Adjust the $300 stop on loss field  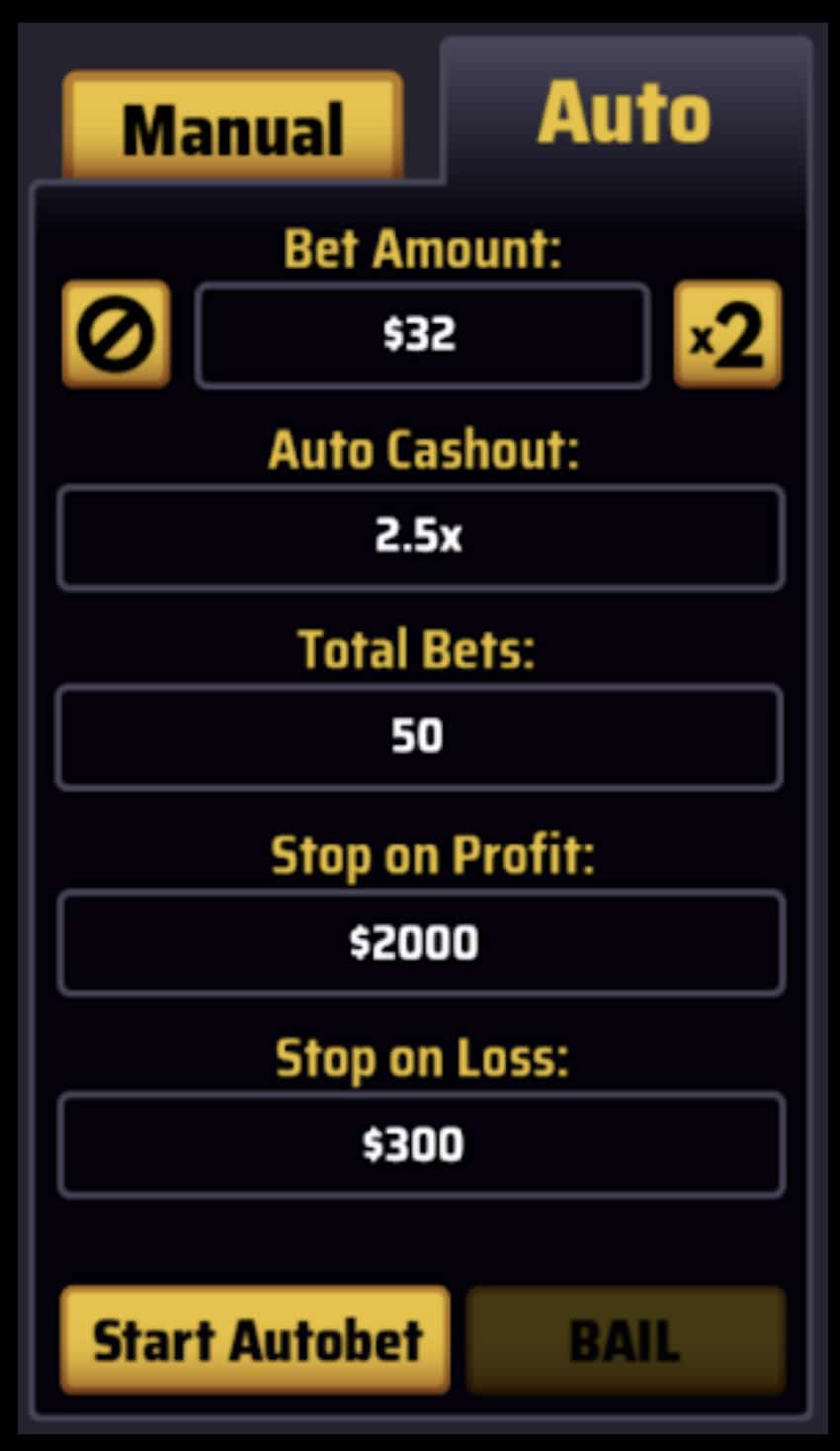click(x=420, y=1145)
